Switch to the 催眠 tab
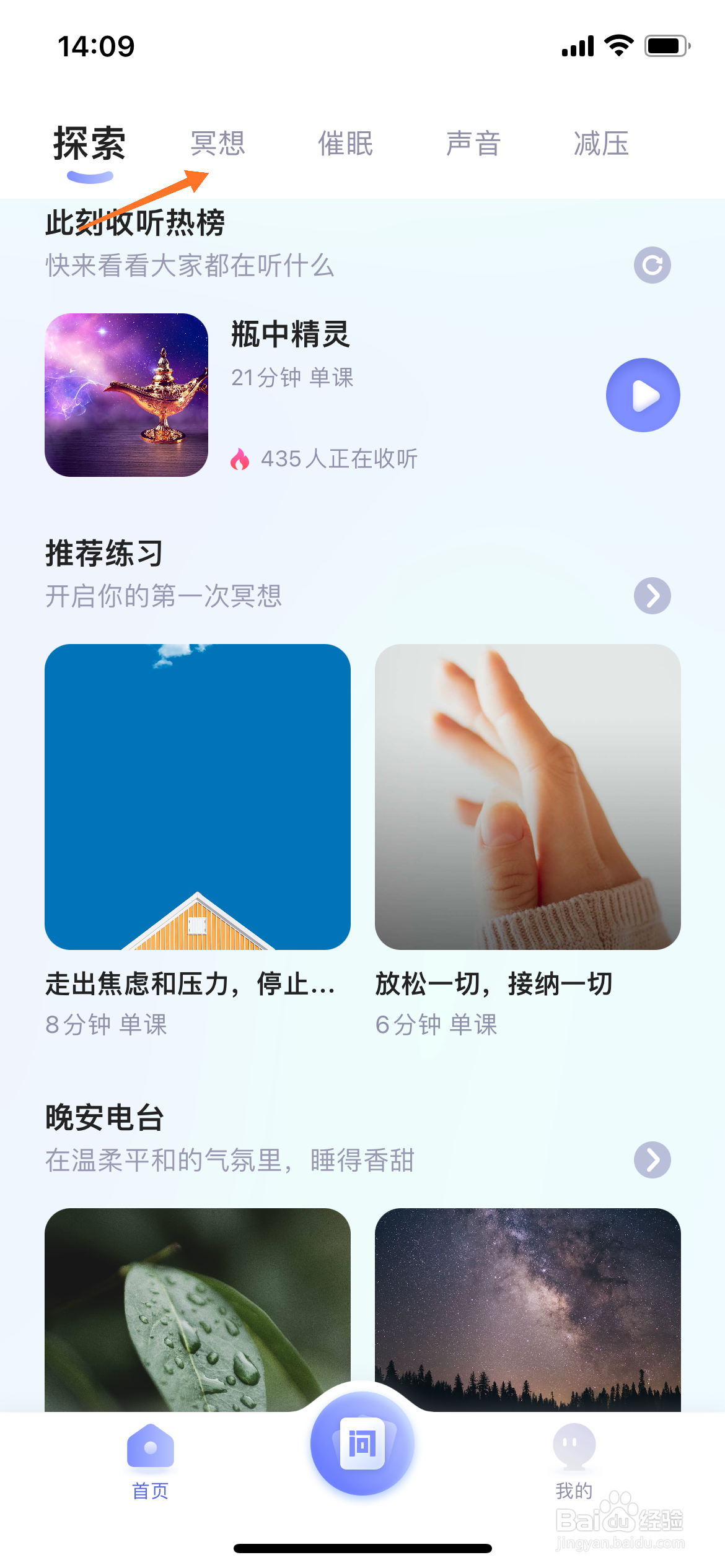The width and height of the screenshot is (725, 1568). click(346, 144)
